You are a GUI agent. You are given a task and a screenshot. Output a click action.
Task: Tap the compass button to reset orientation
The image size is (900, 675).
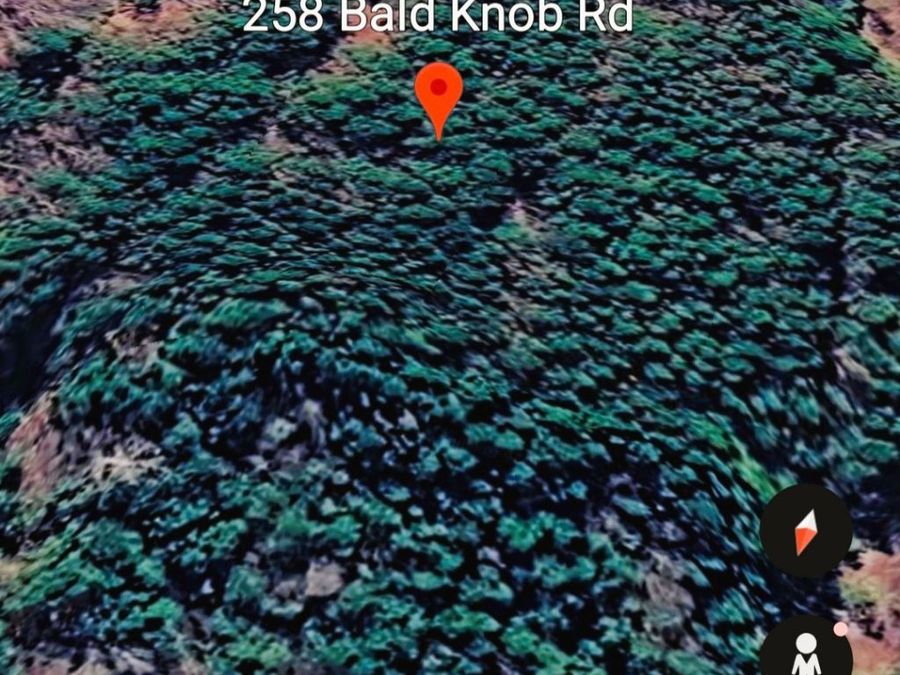click(806, 531)
